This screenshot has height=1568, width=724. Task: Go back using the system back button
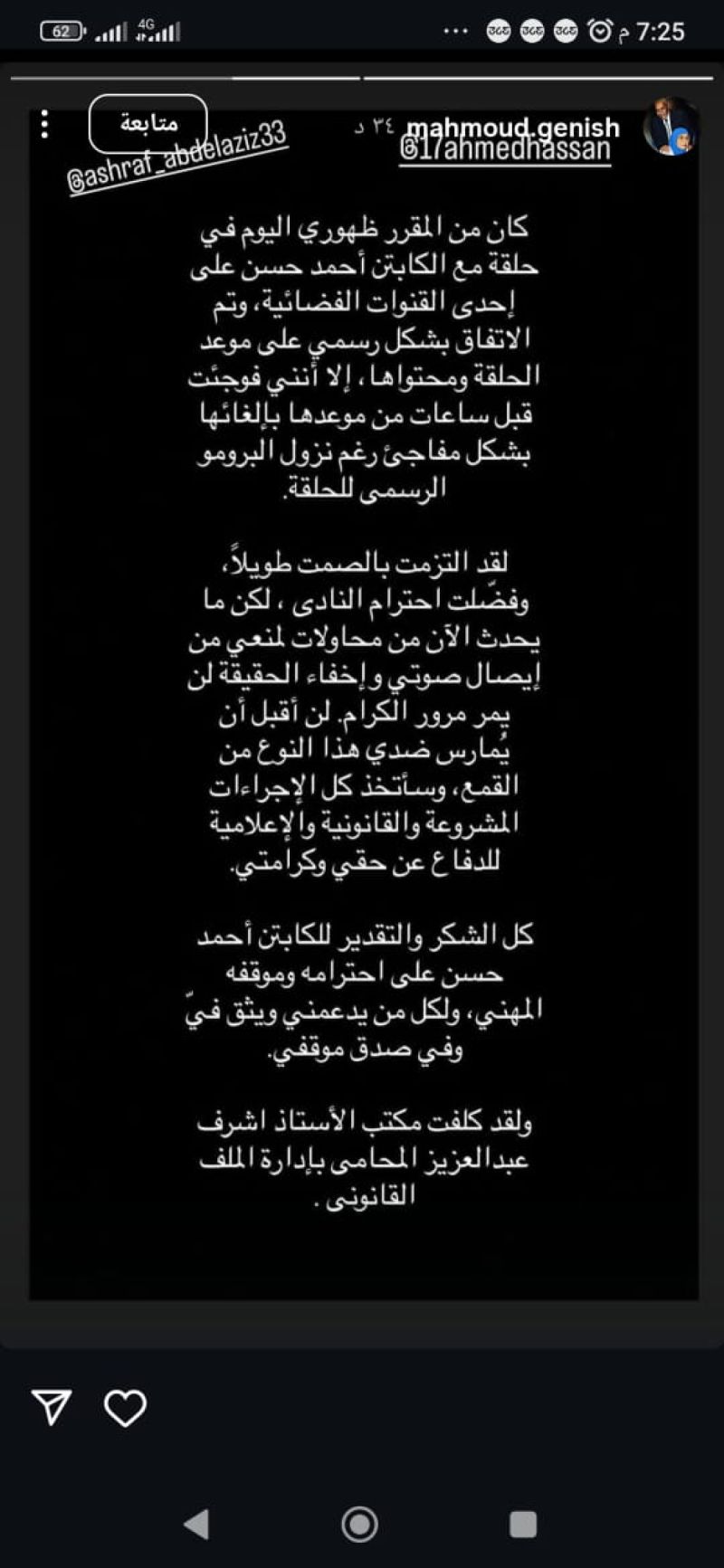point(196,1524)
